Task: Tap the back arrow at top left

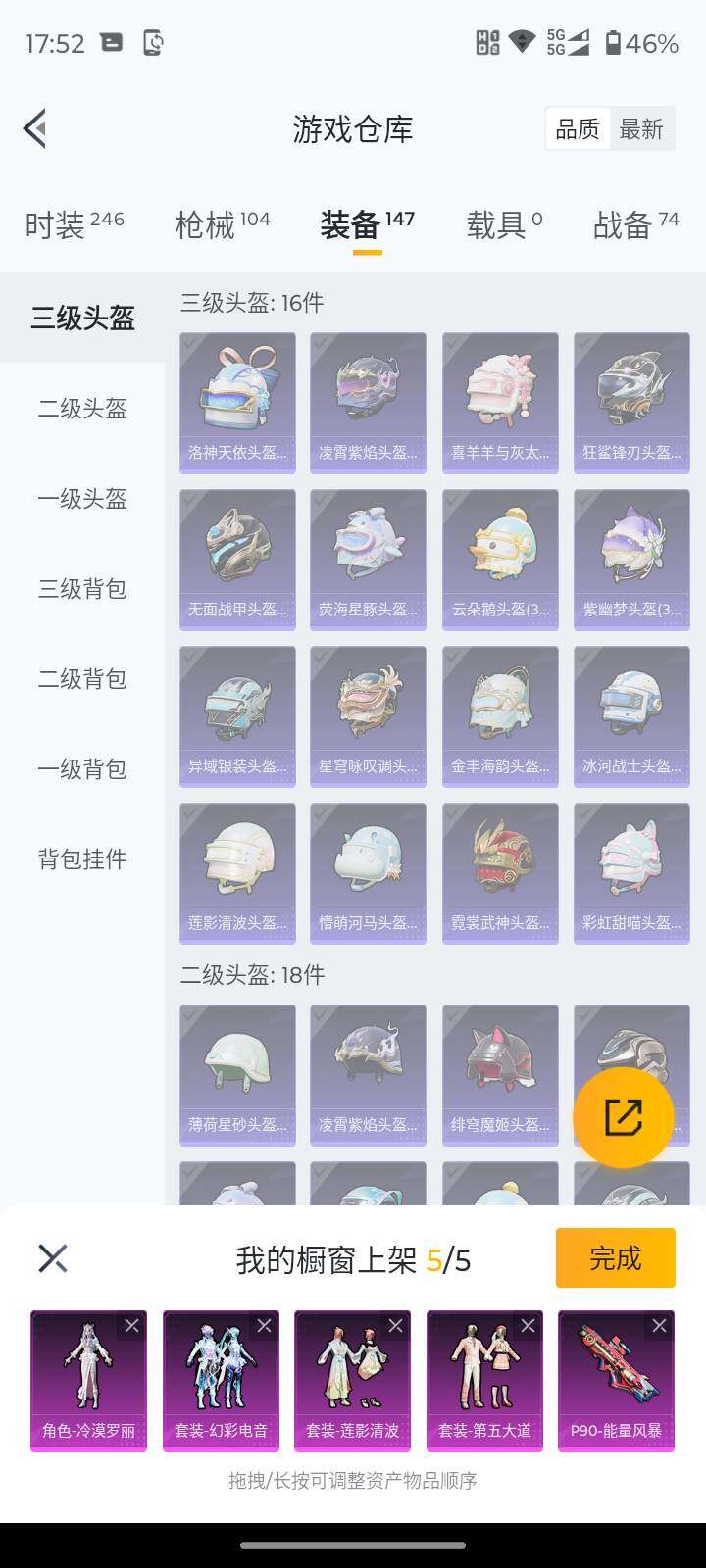Action: (35, 128)
